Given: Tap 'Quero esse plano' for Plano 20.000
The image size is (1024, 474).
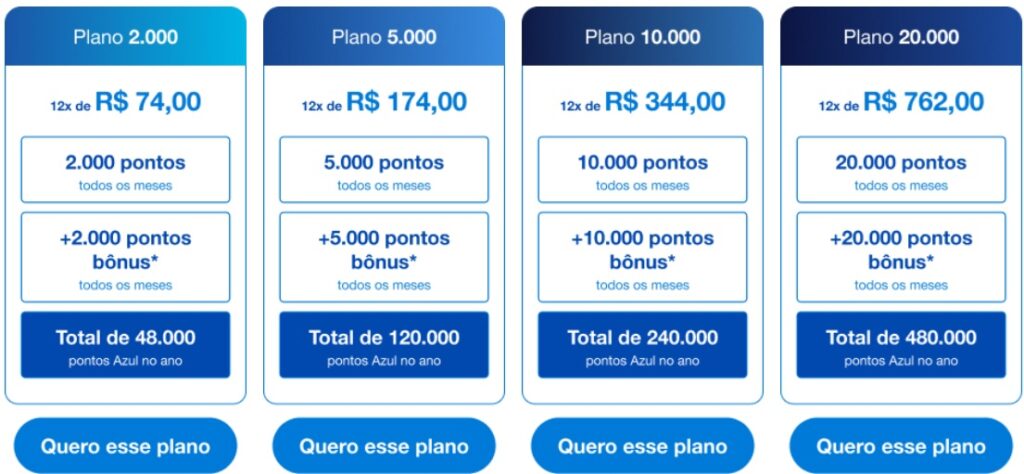Looking at the screenshot, I should [901, 446].
